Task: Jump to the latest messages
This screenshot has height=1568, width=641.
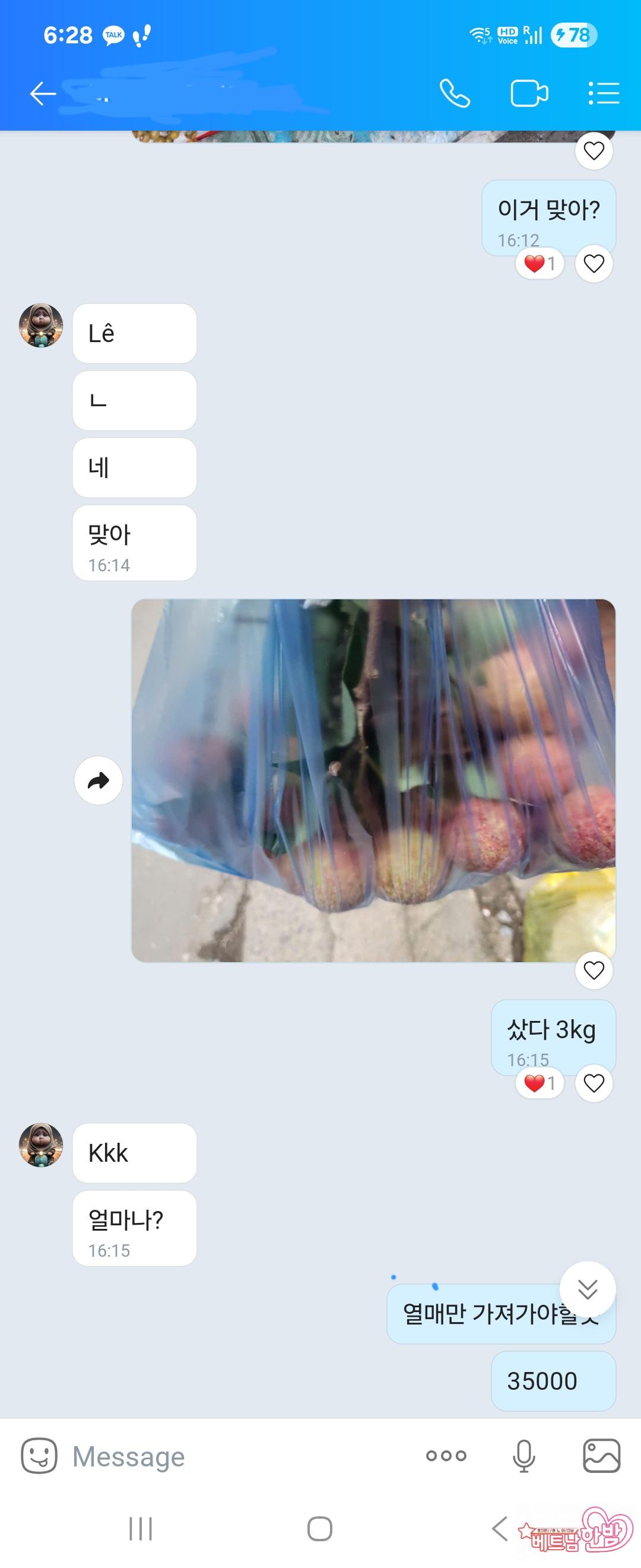Action: pyautogui.click(x=588, y=1289)
